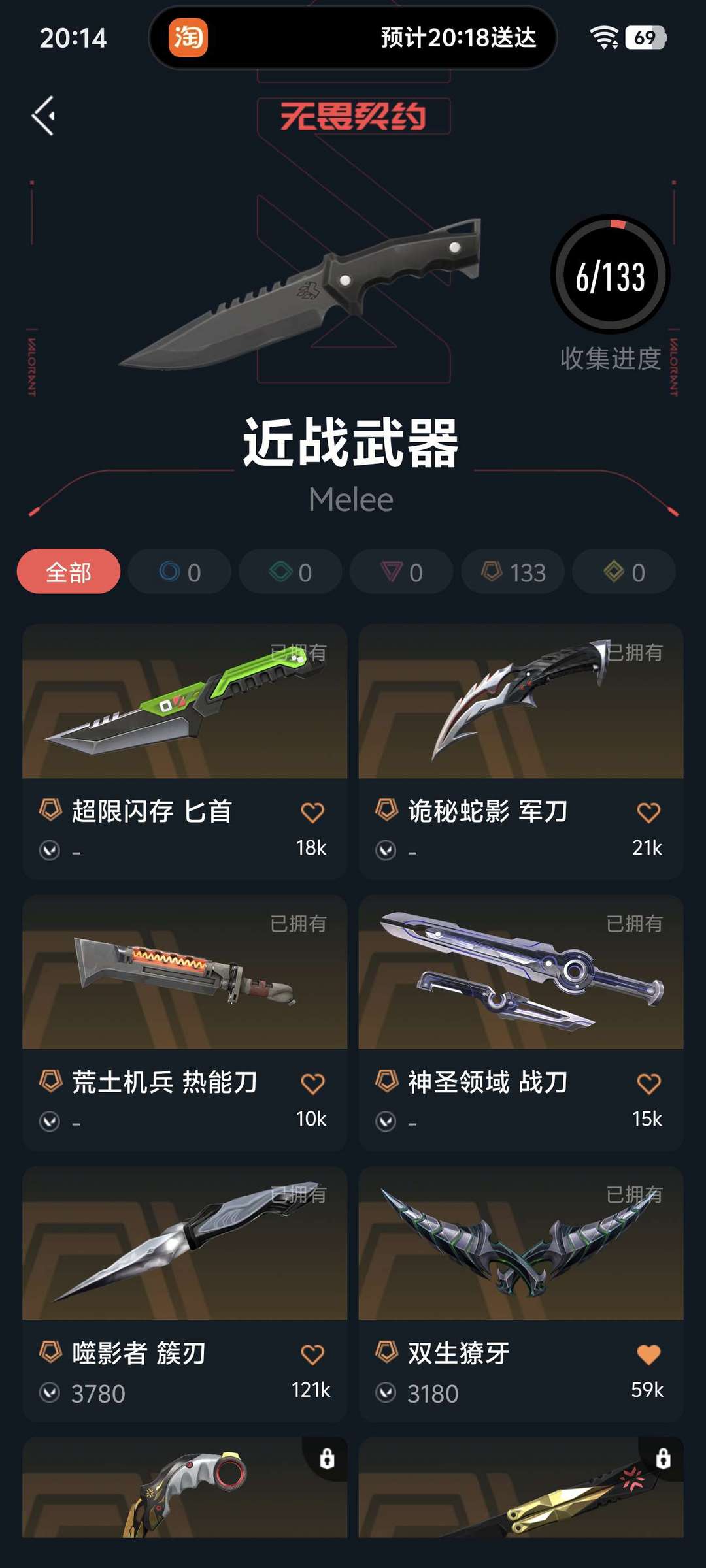This screenshot has width=706, height=1568.
Task: Like the 噬影者 簇刃 skin
Action: tap(312, 1354)
